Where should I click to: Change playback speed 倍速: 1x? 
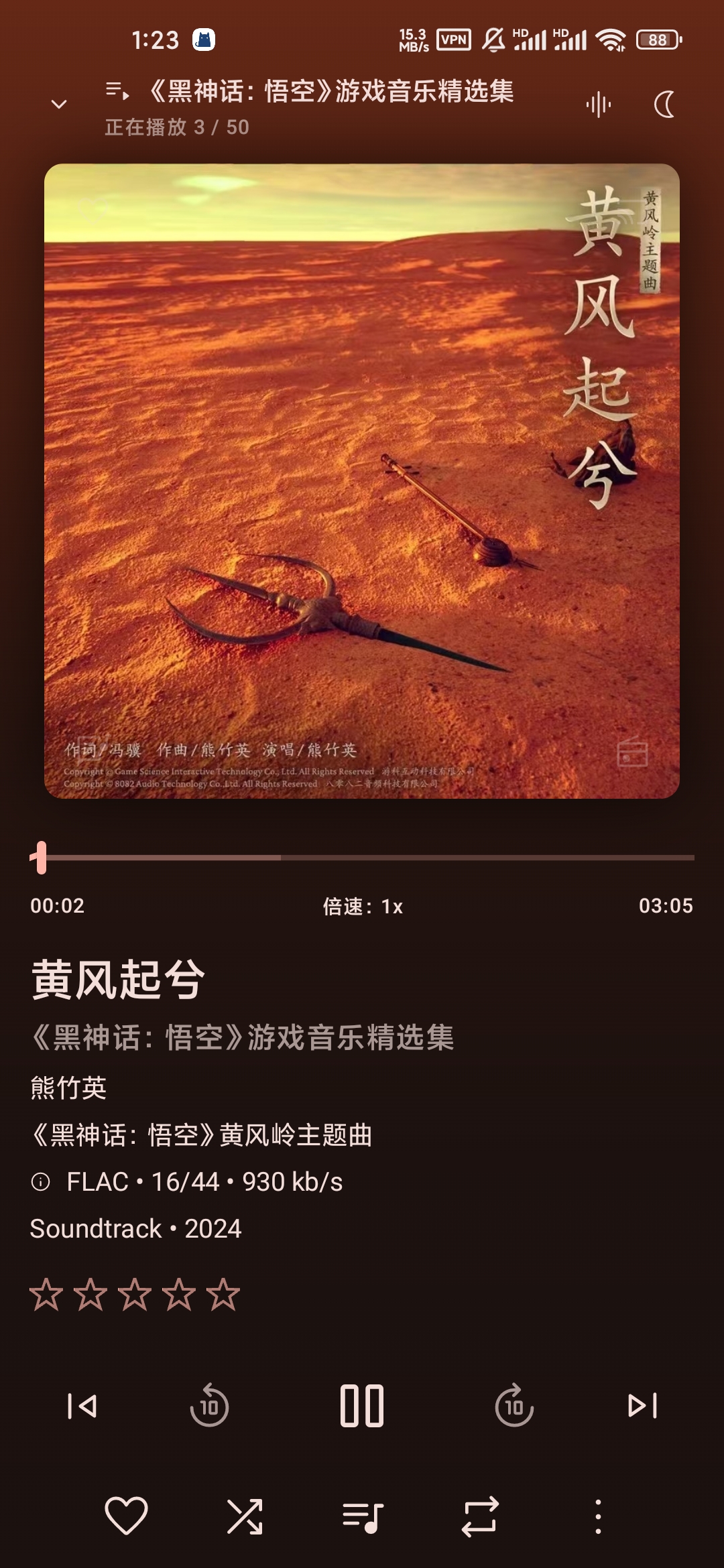[363, 907]
